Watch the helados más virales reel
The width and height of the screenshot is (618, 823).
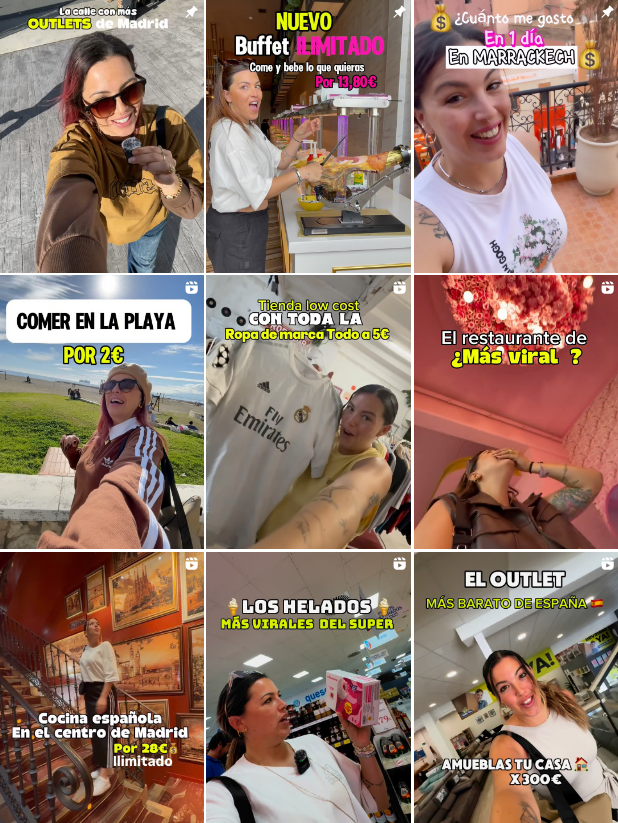[308, 687]
